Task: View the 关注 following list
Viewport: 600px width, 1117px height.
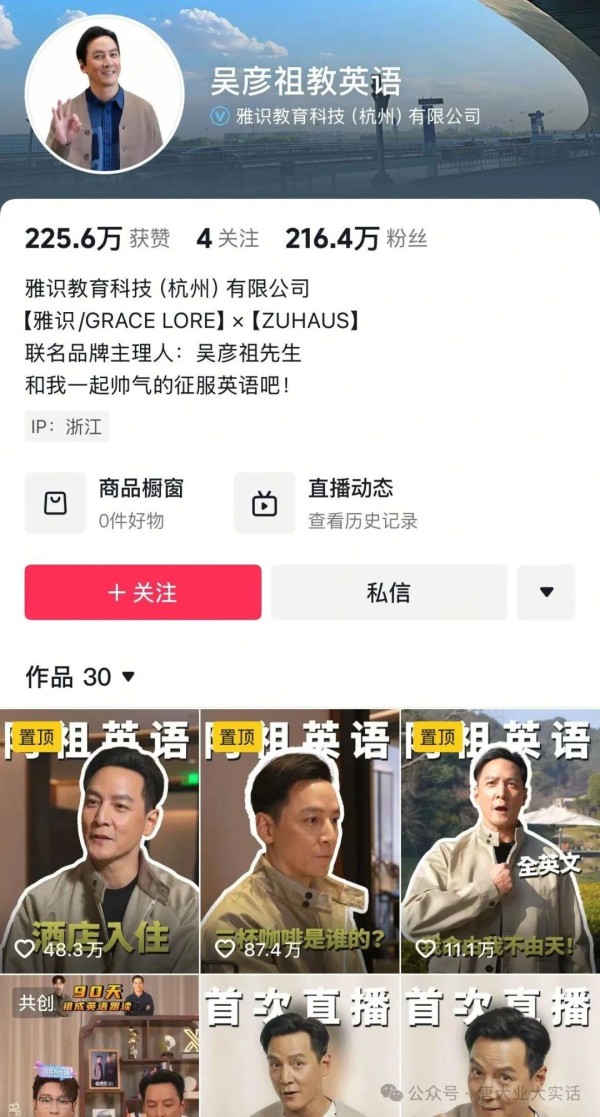Action: tap(228, 238)
